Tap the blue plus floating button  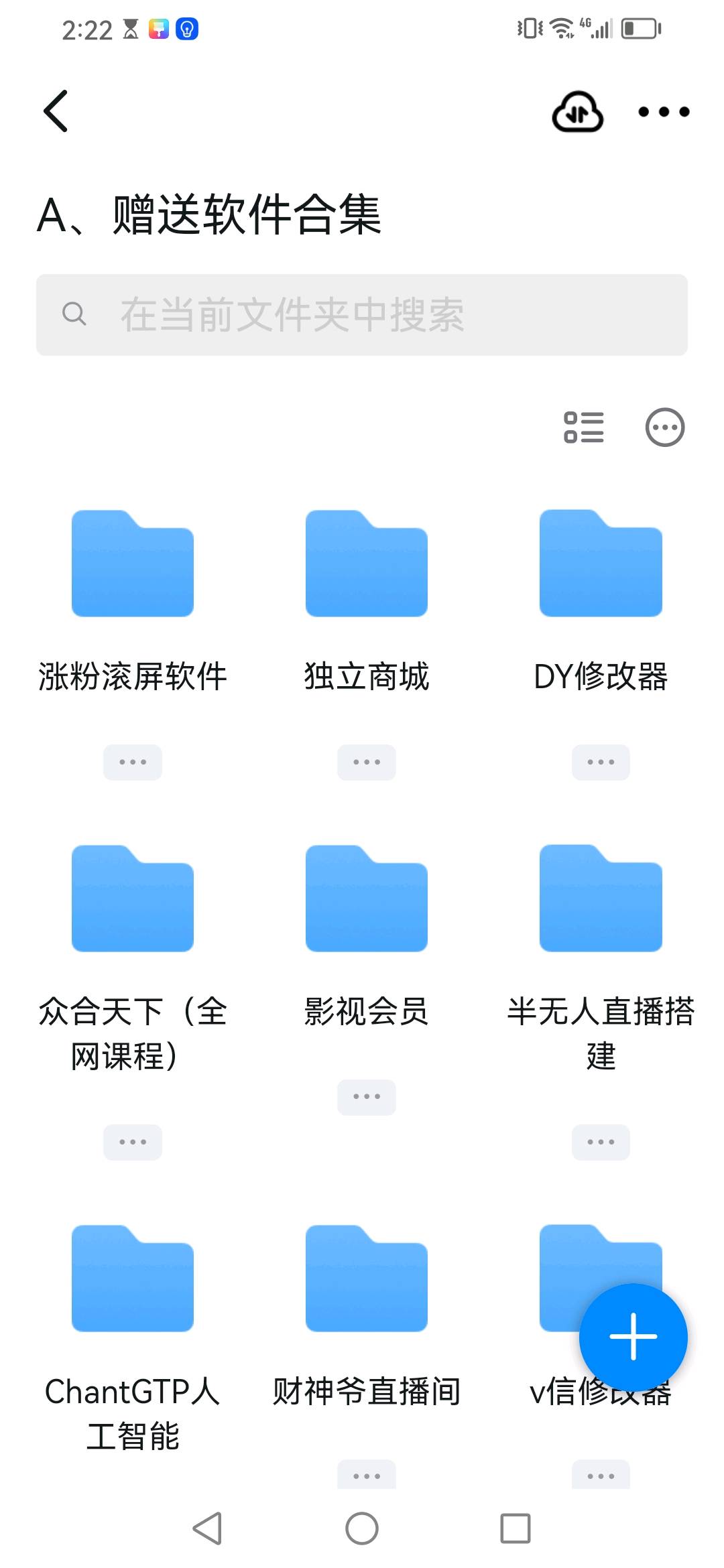click(x=633, y=1337)
